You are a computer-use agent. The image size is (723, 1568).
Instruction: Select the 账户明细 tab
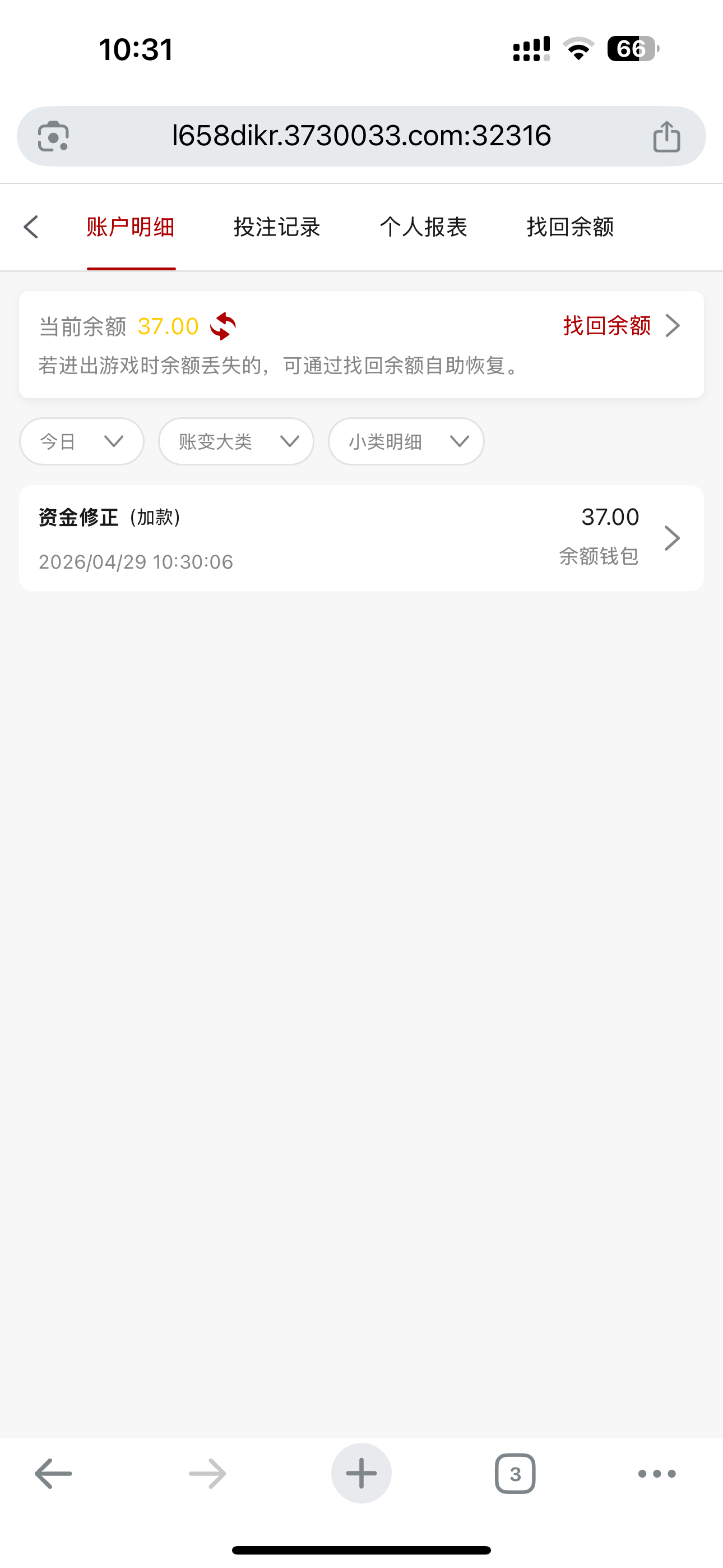tap(131, 227)
